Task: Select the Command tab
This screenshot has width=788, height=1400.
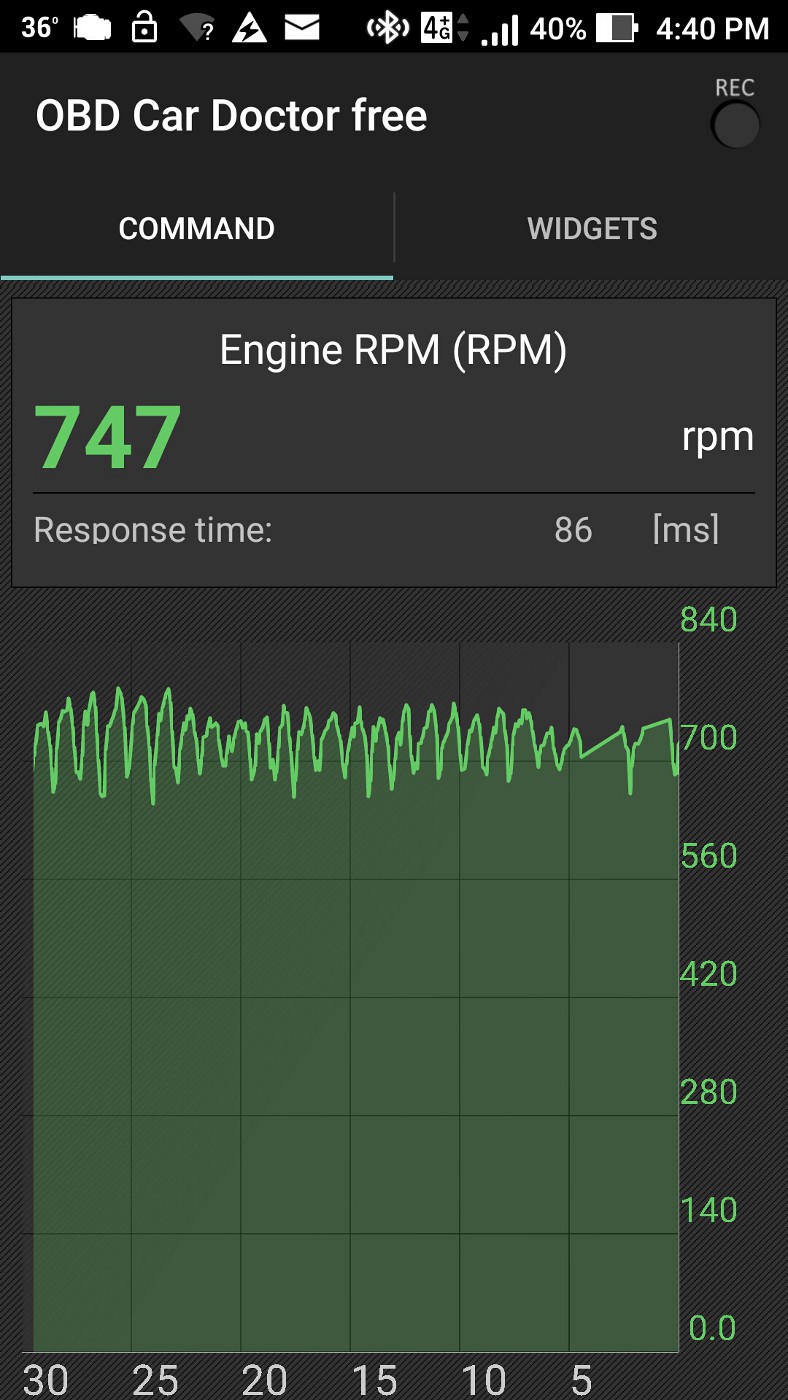Action: point(196,229)
